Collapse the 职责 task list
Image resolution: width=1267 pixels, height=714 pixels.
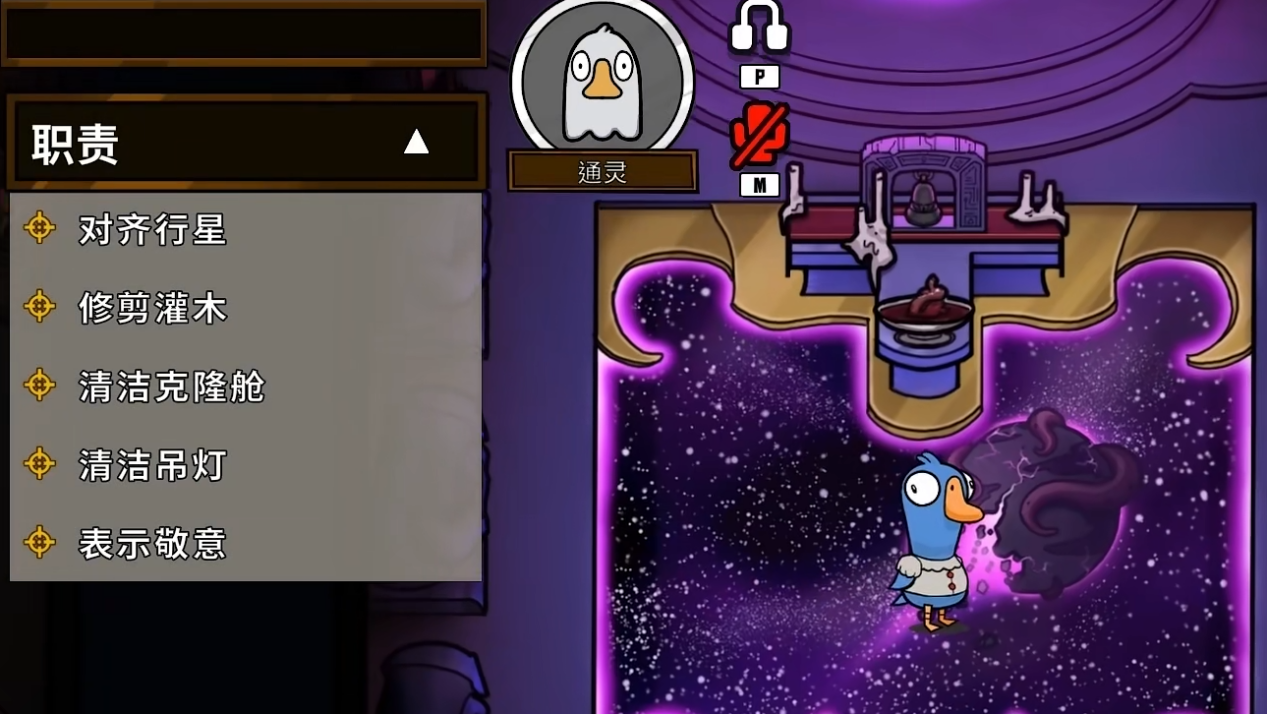pos(416,143)
